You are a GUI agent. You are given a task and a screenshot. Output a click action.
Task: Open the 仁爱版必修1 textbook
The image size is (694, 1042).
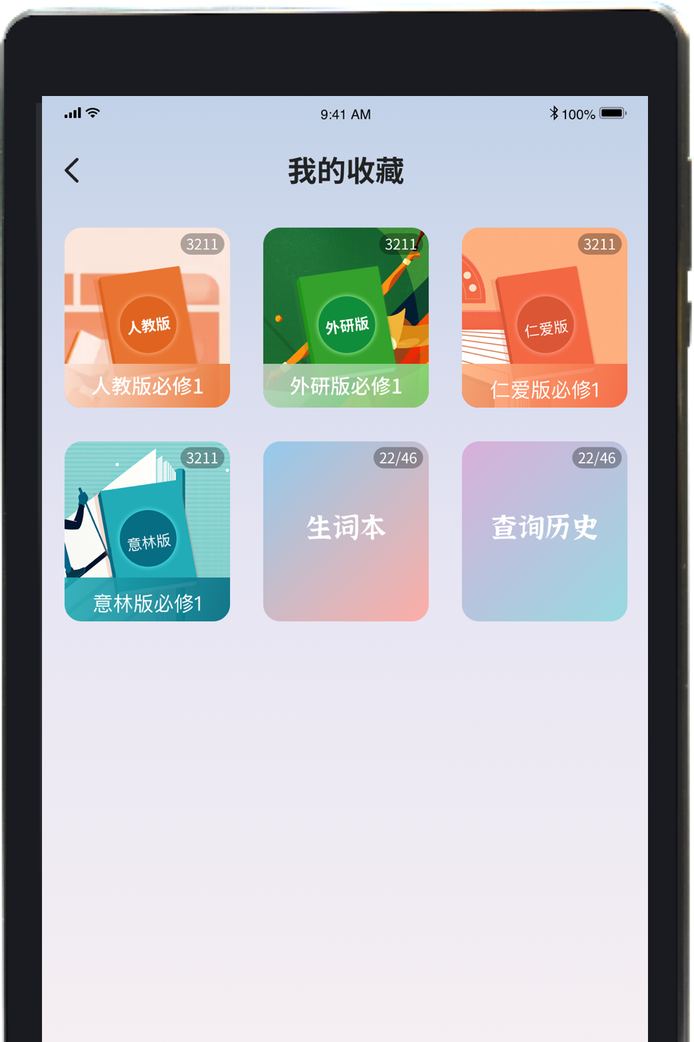point(544,317)
